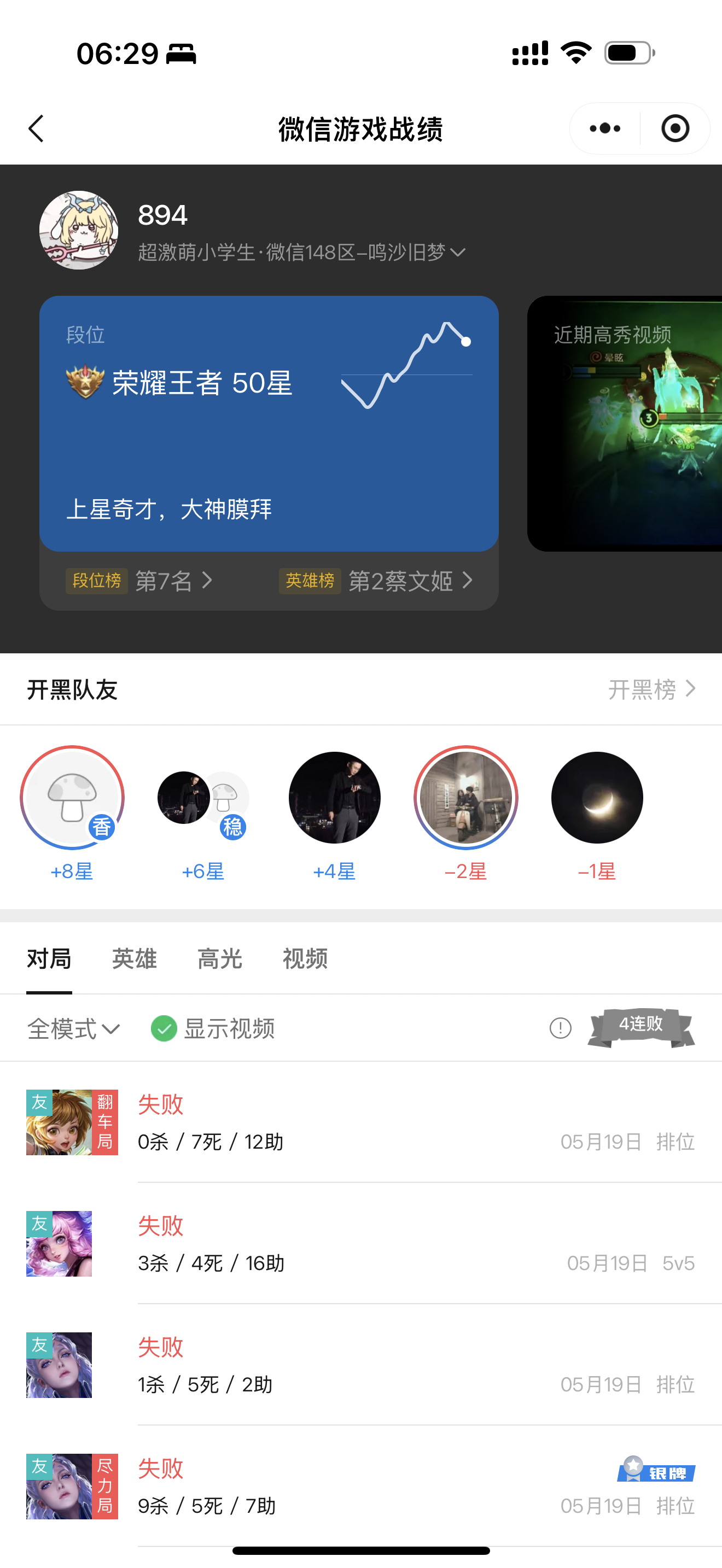Image resolution: width=722 pixels, height=1568 pixels.
Task: Open the 开黑榜 leaderboard
Action: tap(651, 689)
